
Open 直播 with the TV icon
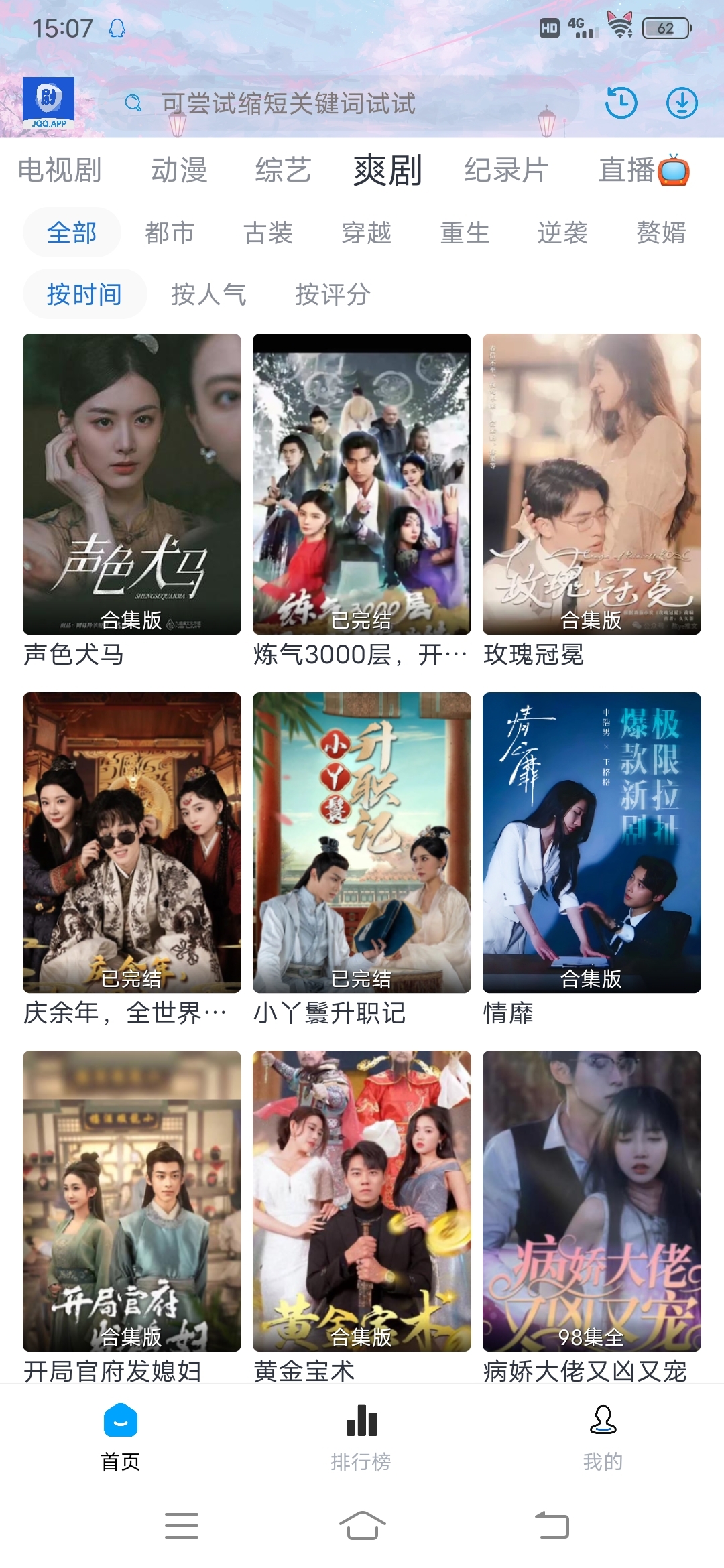coord(644,171)
